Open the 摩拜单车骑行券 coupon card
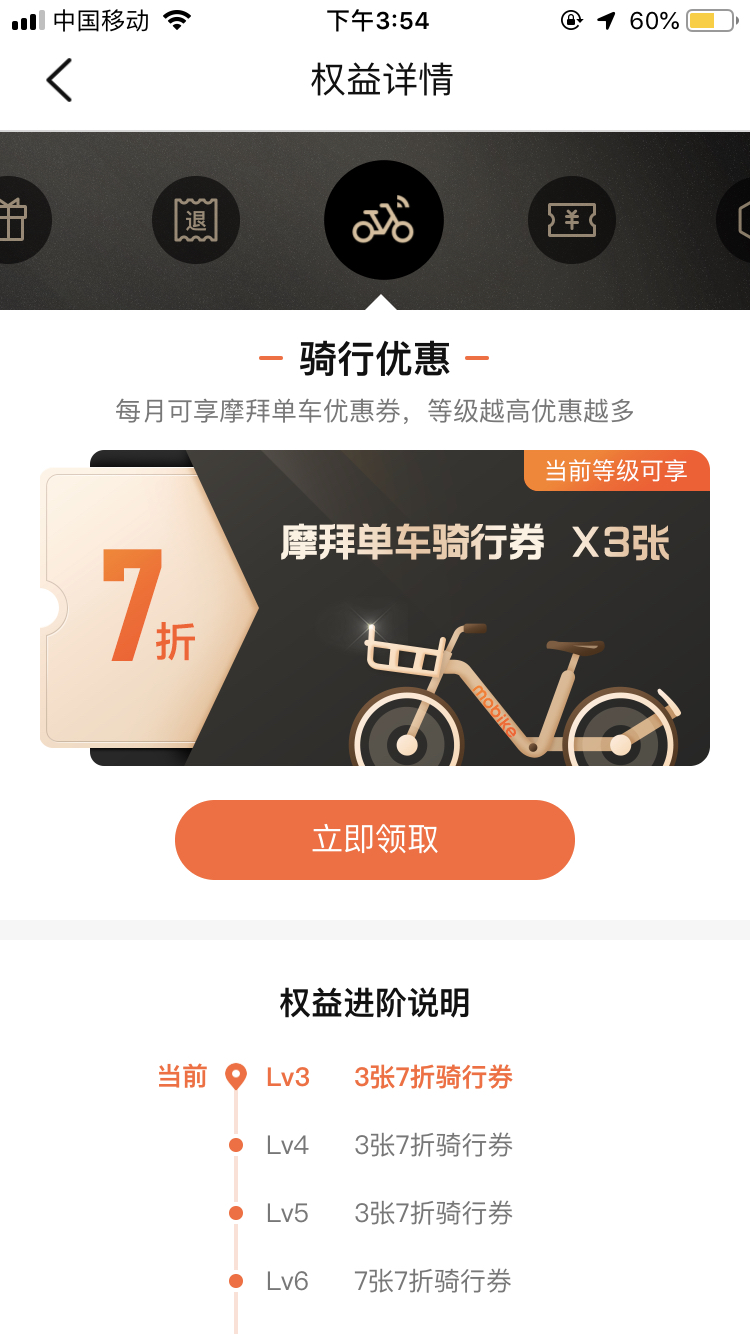Screen dimensions: 750x1334 375,608
